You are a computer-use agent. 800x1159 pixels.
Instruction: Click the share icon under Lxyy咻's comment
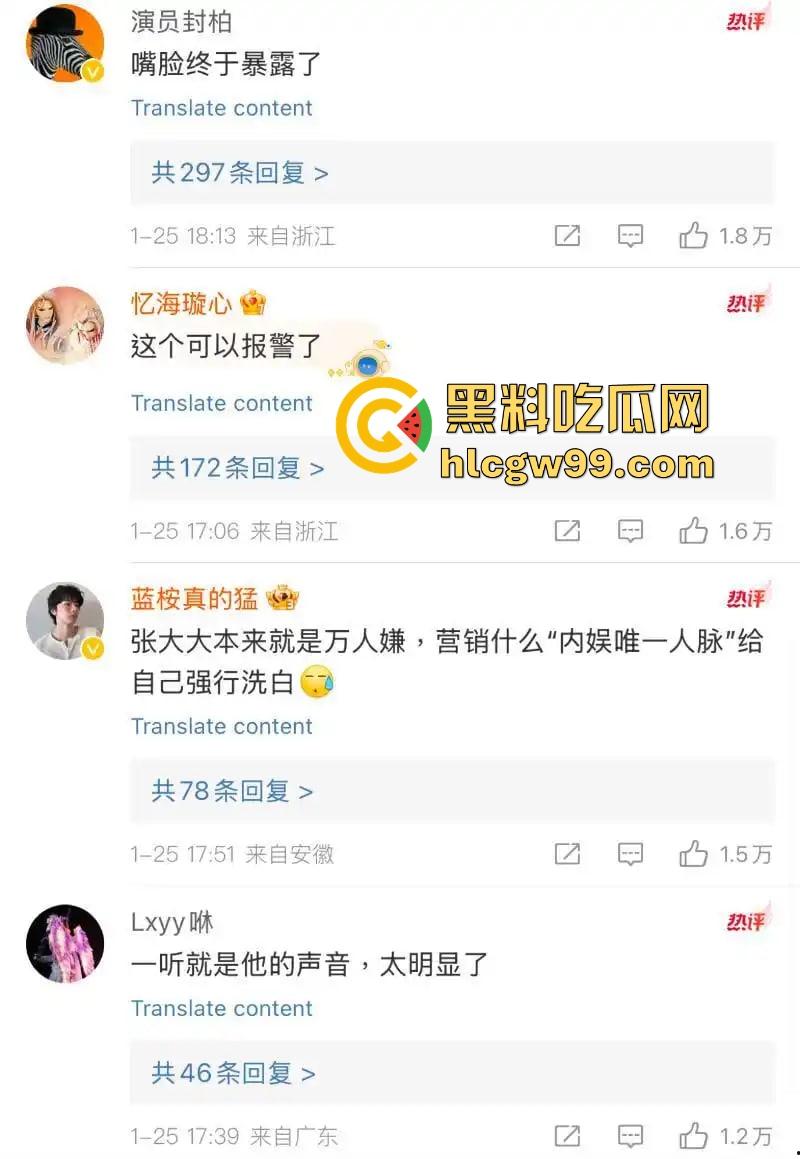click(x=567, y=1136)
